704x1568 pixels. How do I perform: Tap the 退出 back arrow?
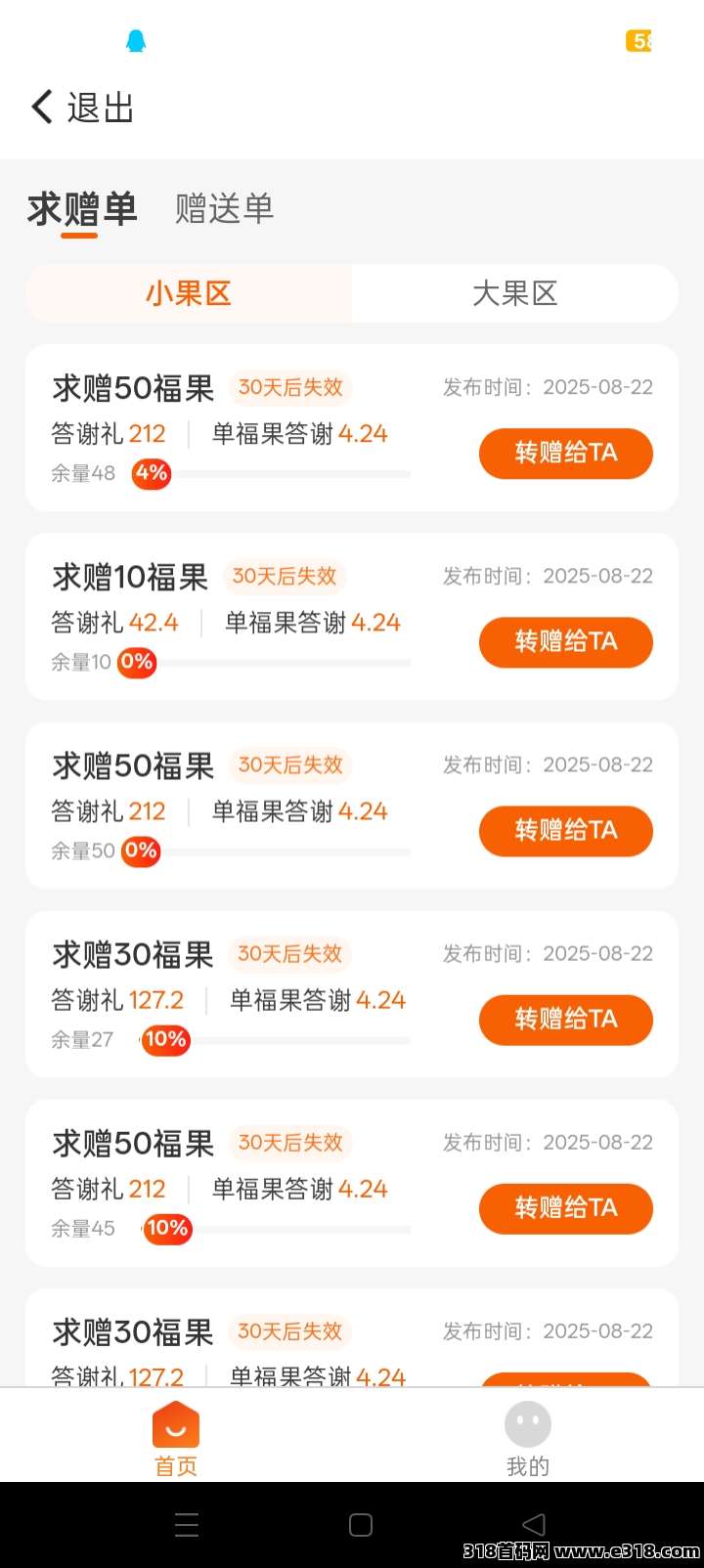click(43, 107)
